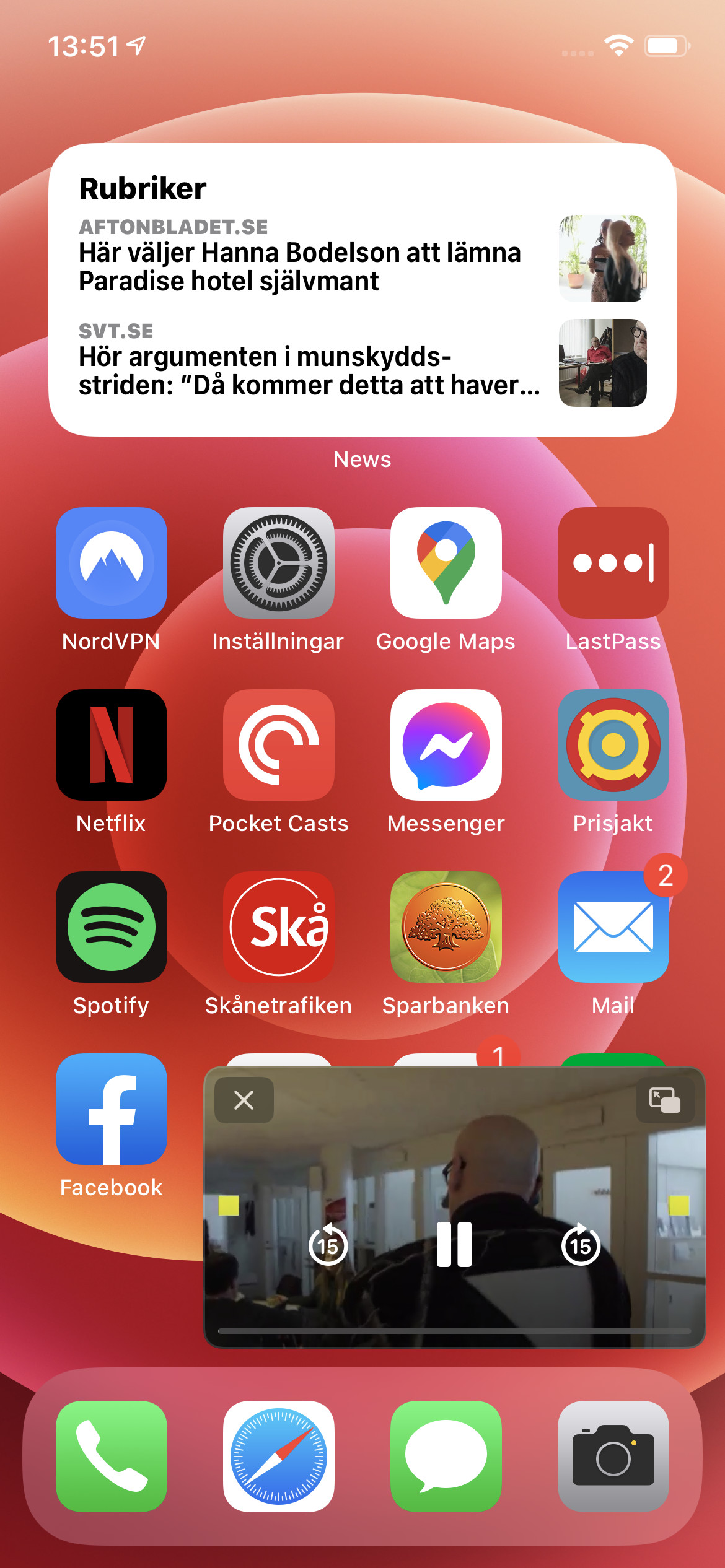Launch LastPass
Viewport: 725px width, 1568px height.
613,563
